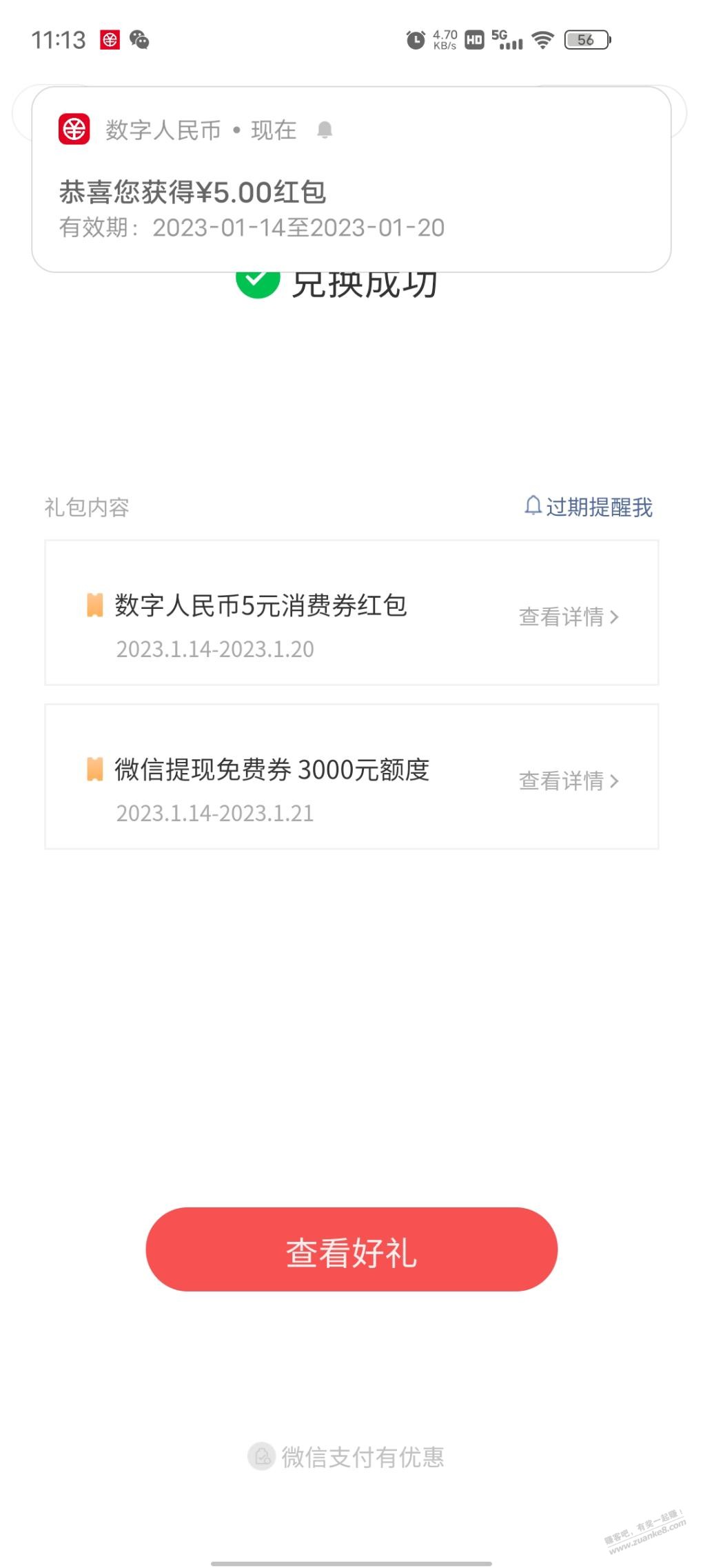703x1568 pixels.
Task: View details of 数字人民币5元消费券红包
Action: pyautogui.click(x=569, y=616)
